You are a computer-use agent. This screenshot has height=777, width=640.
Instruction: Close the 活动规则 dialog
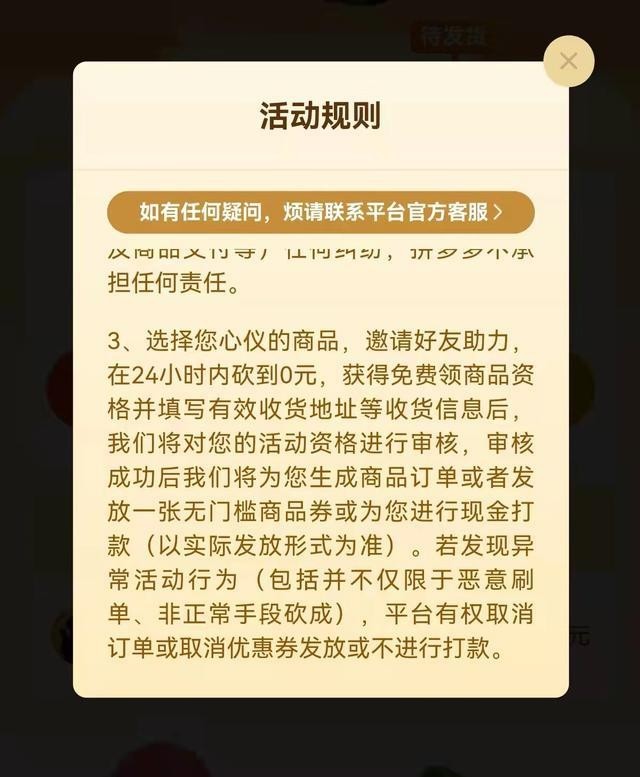coord(568,61)
